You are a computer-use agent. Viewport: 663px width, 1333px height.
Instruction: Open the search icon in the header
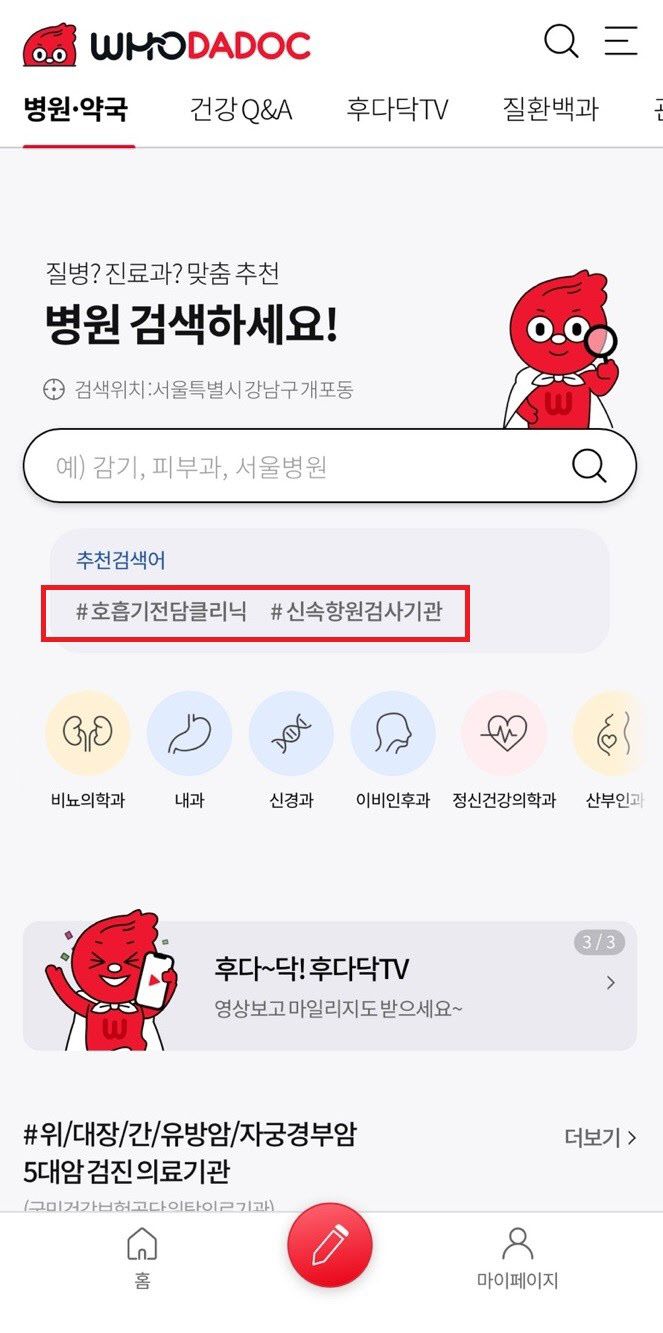561,42
